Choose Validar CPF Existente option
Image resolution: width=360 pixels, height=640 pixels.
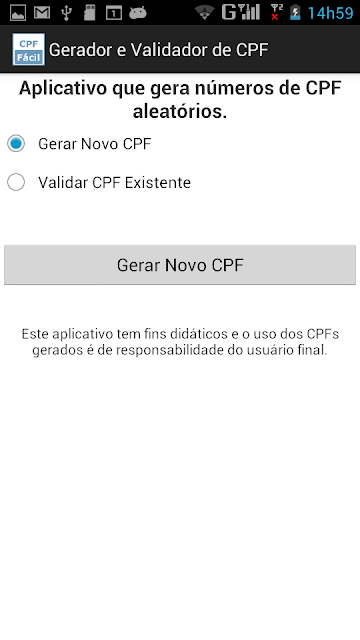(x=99, y=182)
